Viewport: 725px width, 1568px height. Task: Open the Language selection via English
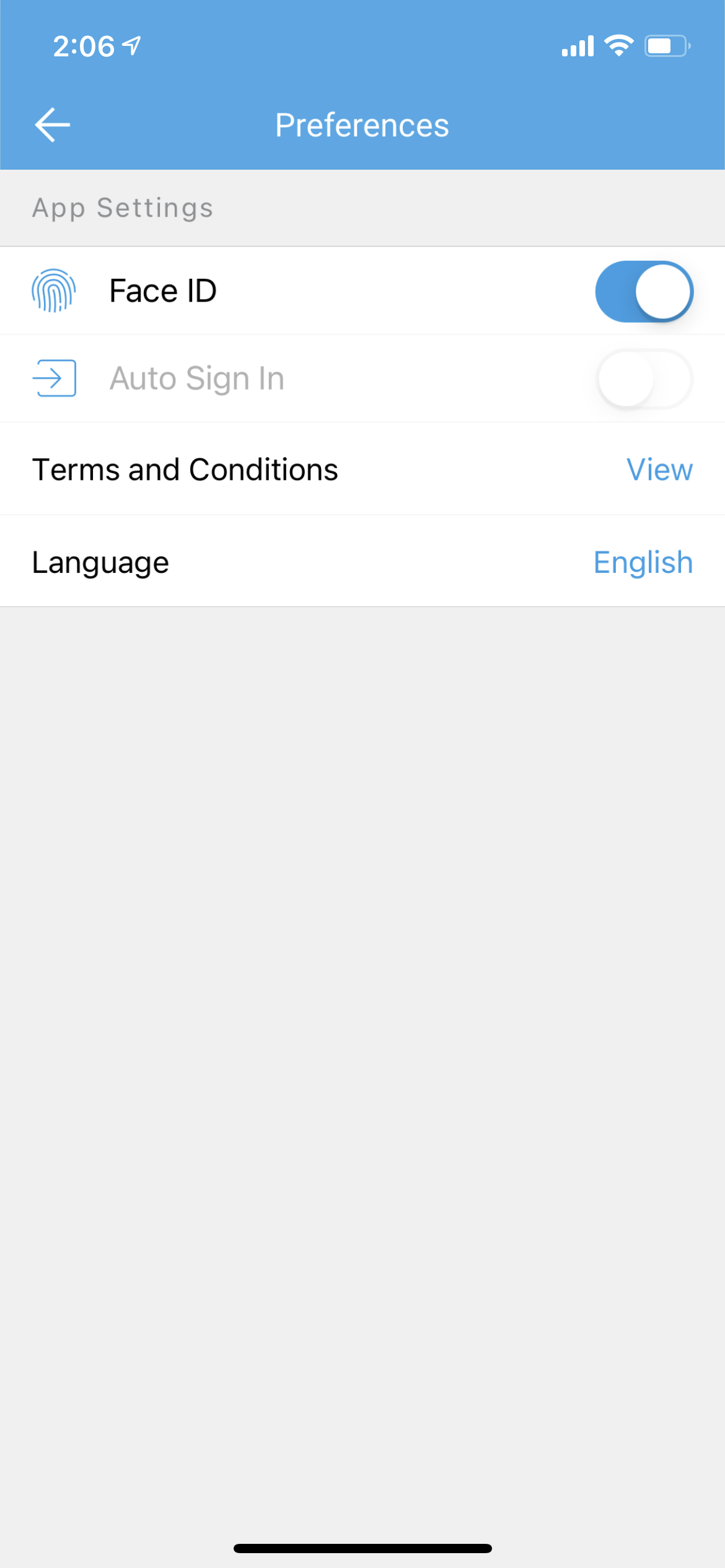click(x=643, y=561)
